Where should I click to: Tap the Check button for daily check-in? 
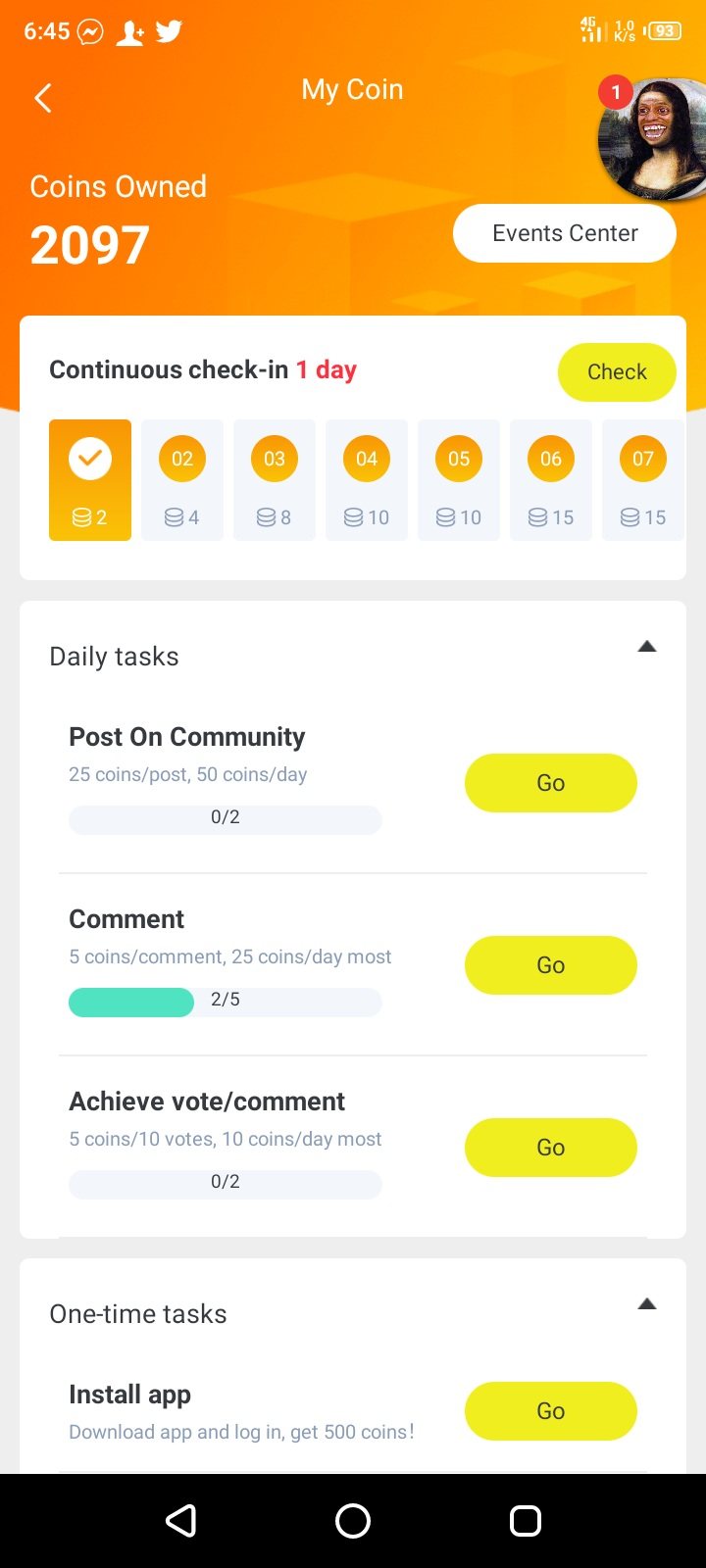[x=617, y=372]
